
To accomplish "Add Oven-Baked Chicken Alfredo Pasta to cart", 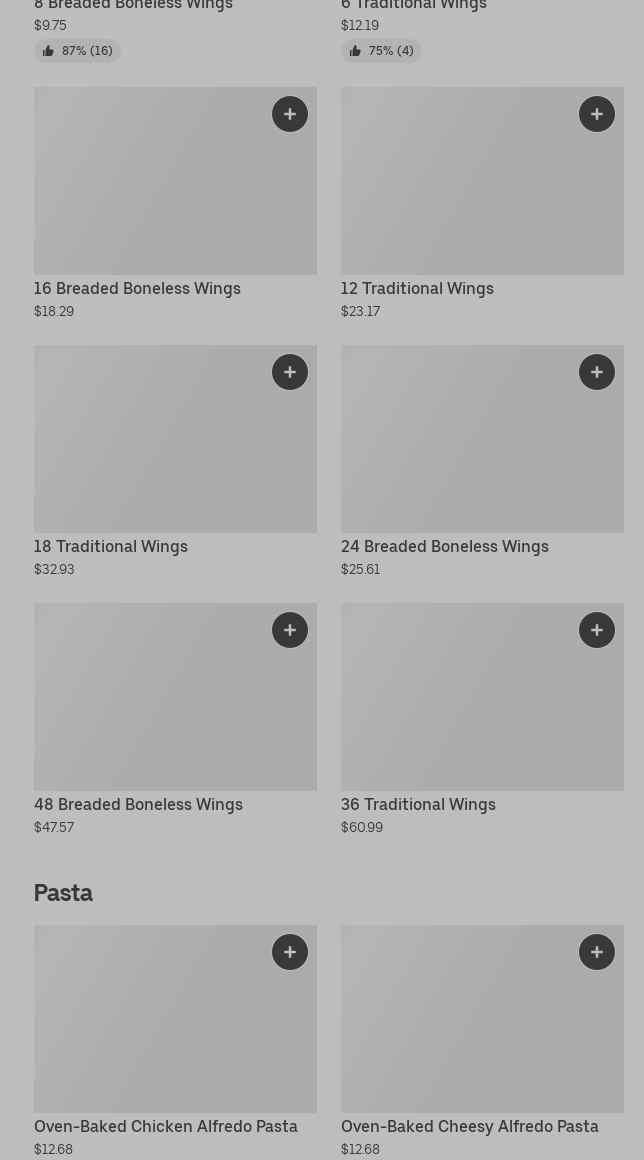I will [x=290, y=952].
